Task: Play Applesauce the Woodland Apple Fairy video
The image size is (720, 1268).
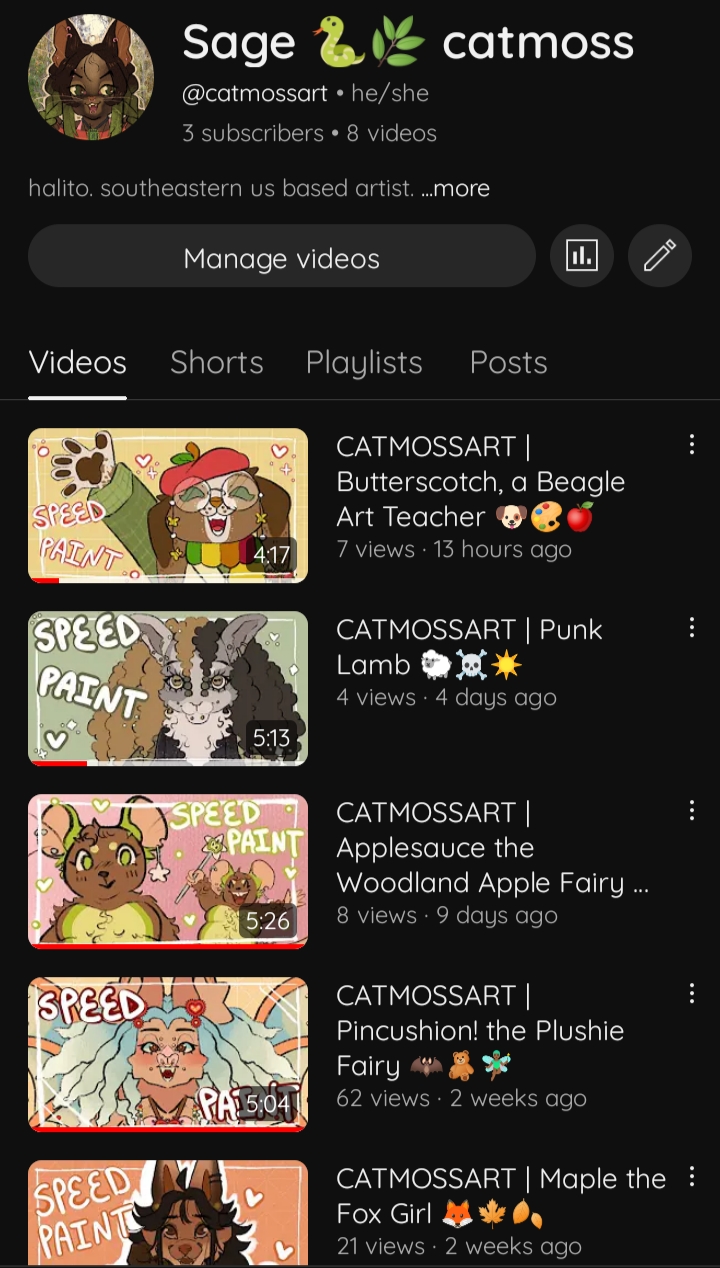Action: click(x=168, y=871)
